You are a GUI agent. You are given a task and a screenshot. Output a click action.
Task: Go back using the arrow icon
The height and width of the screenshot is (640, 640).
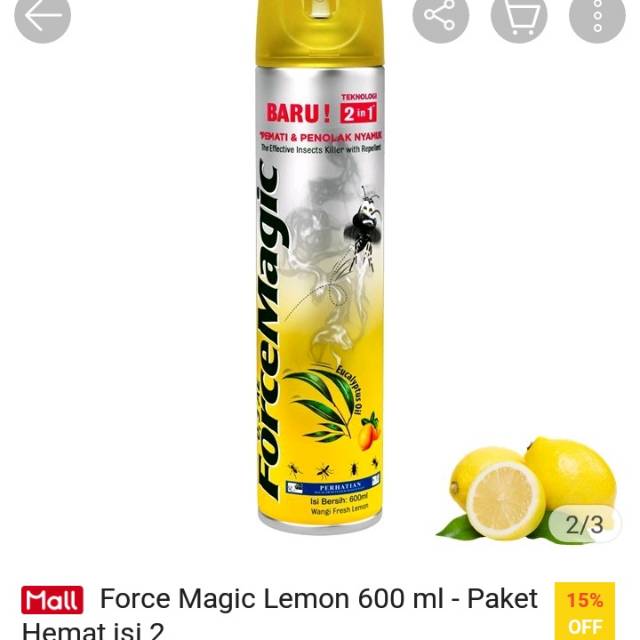pos(42,17)
